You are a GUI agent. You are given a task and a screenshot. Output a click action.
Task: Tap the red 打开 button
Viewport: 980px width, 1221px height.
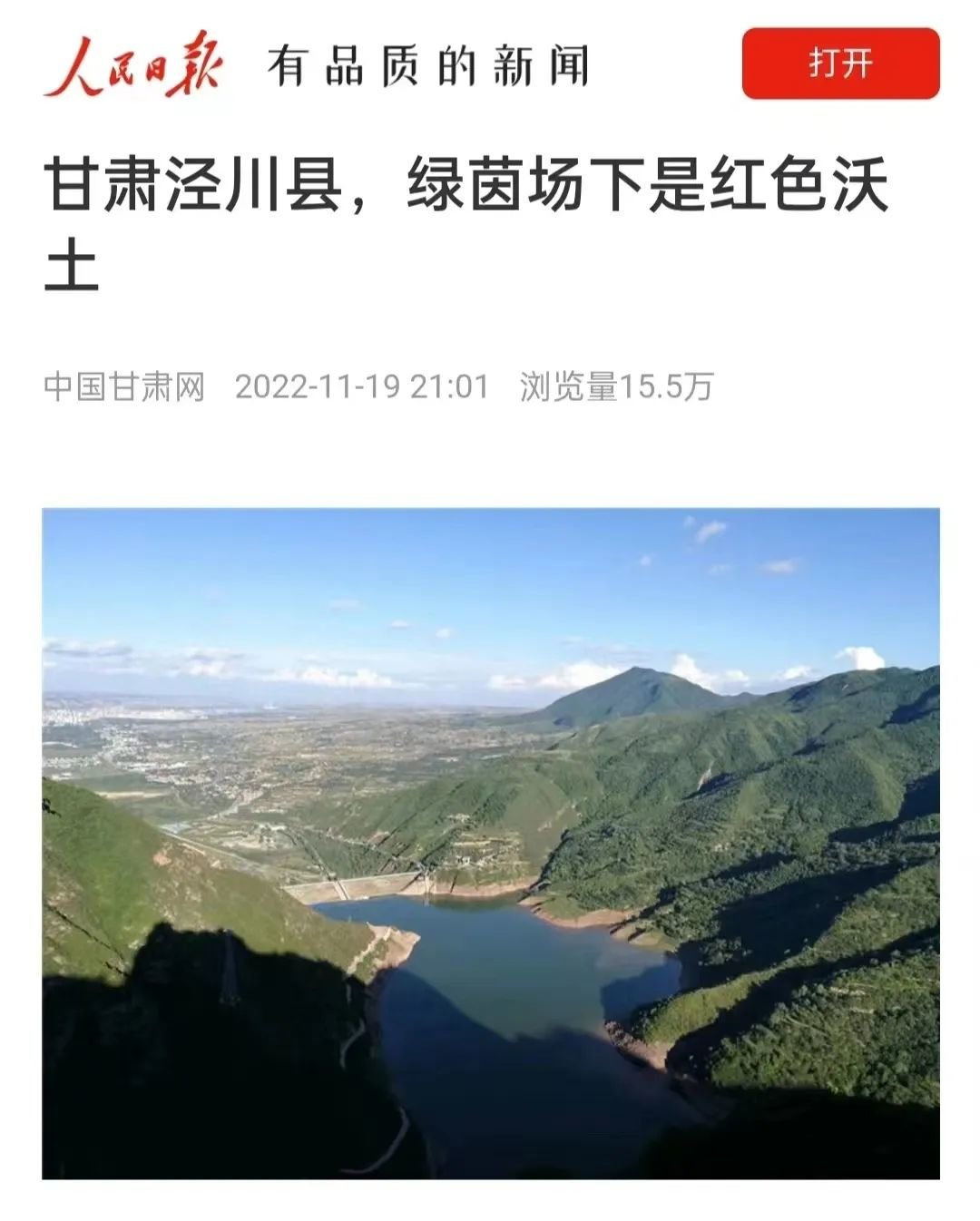coord(840,63)
